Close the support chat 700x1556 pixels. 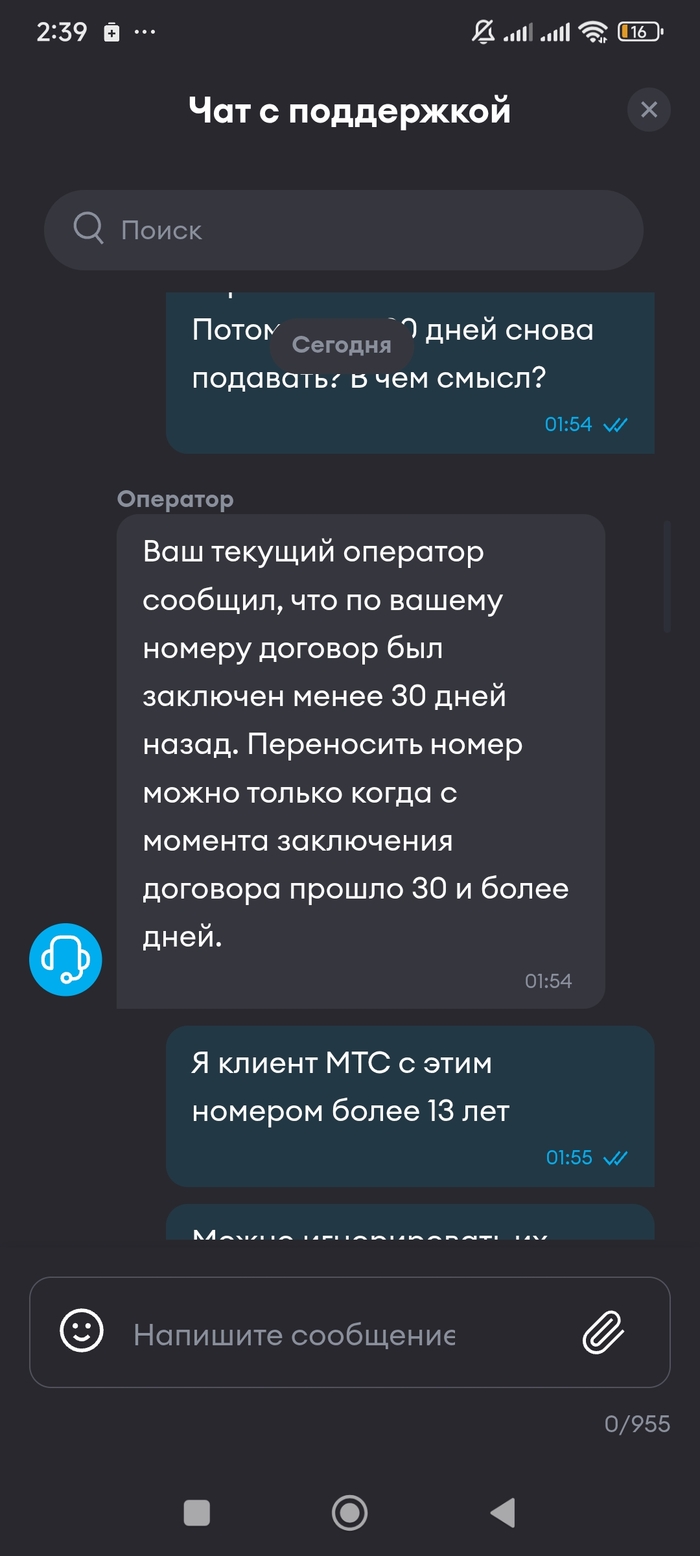pyautogui.click(x=648, y=110)
